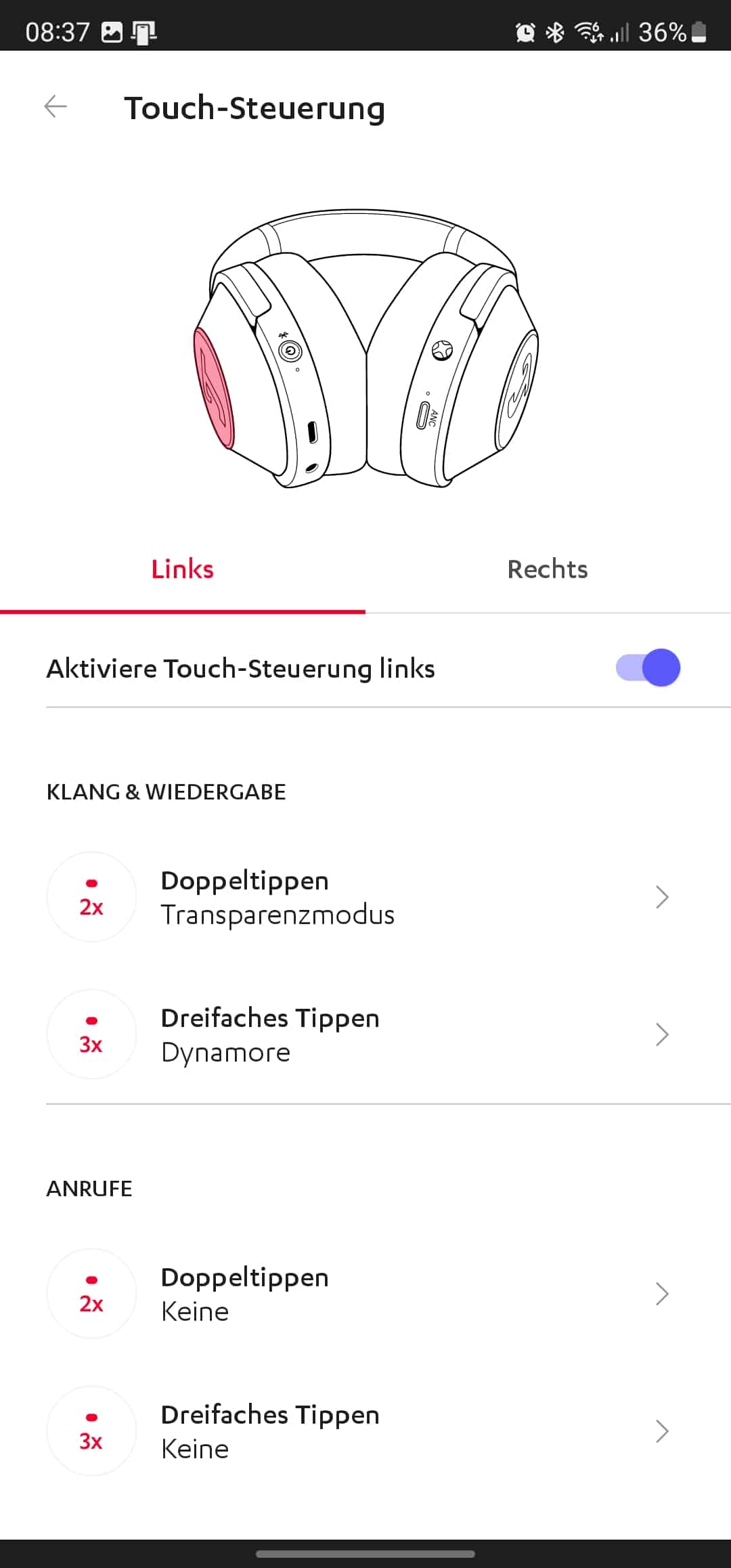
Task: Configure Doppeltippen under Anrufe
Action: 365,1294
